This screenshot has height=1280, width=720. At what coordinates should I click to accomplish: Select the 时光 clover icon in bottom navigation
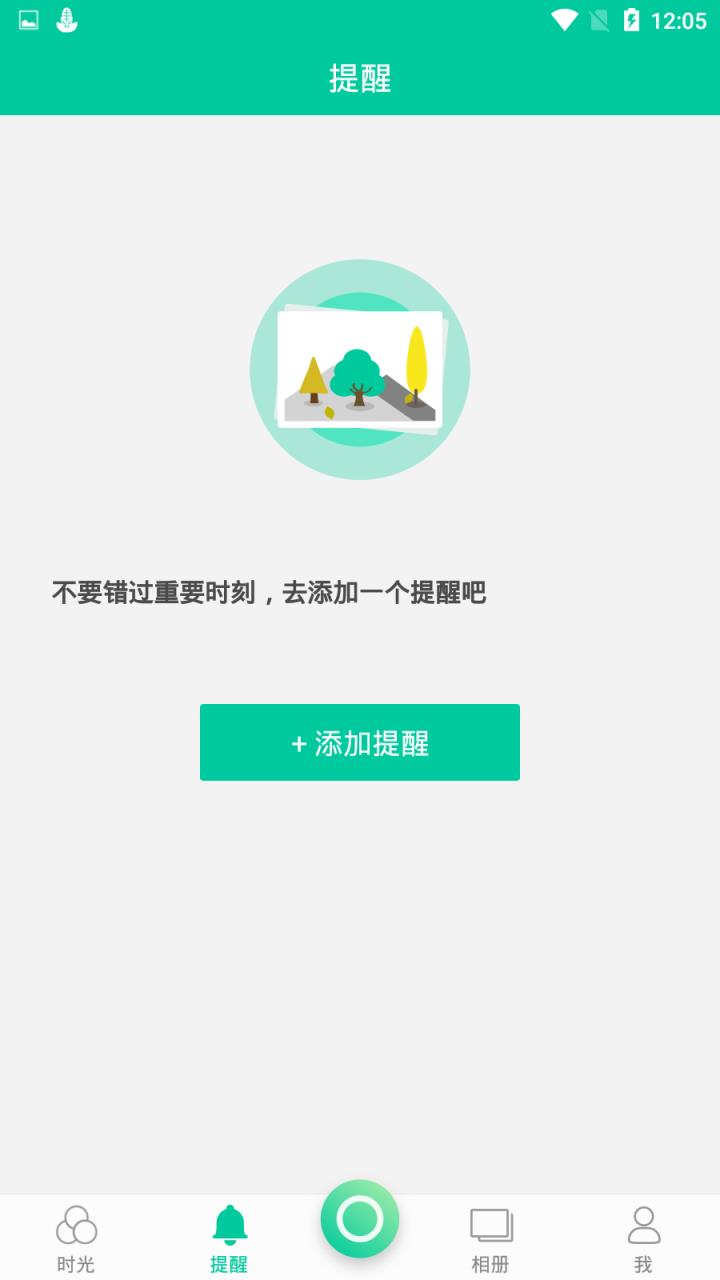click(76, 1222)
